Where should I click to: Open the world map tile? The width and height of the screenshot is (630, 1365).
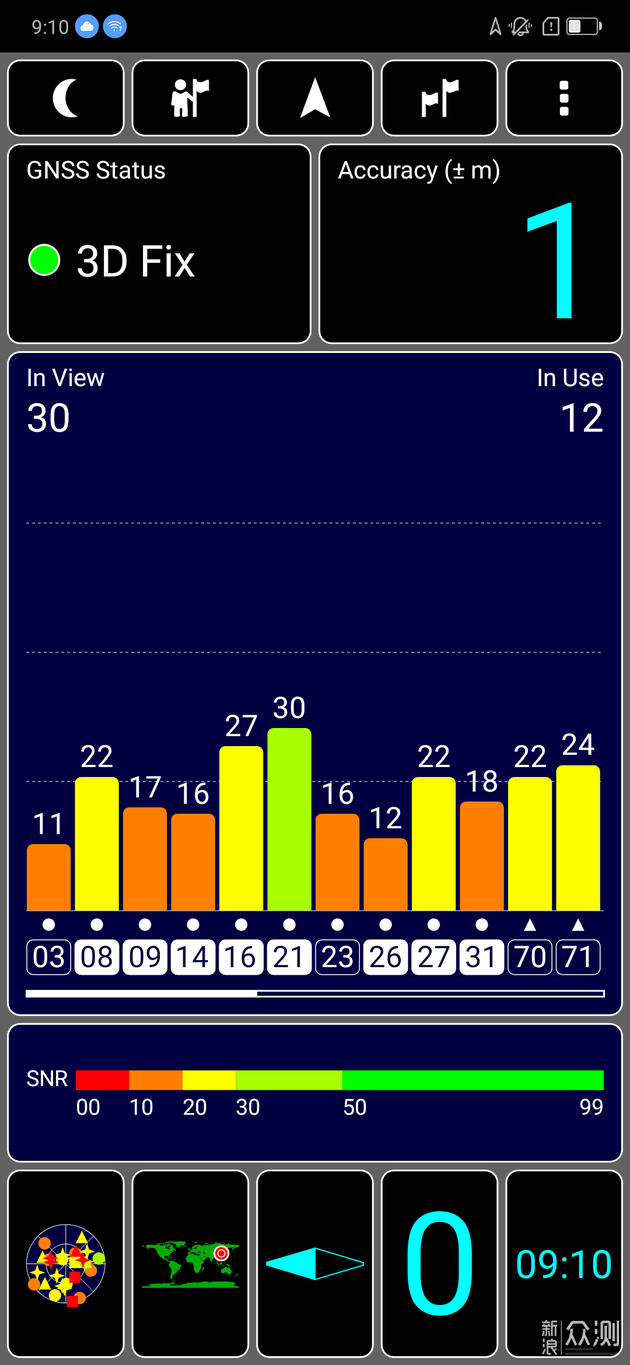click(190, 1264)
